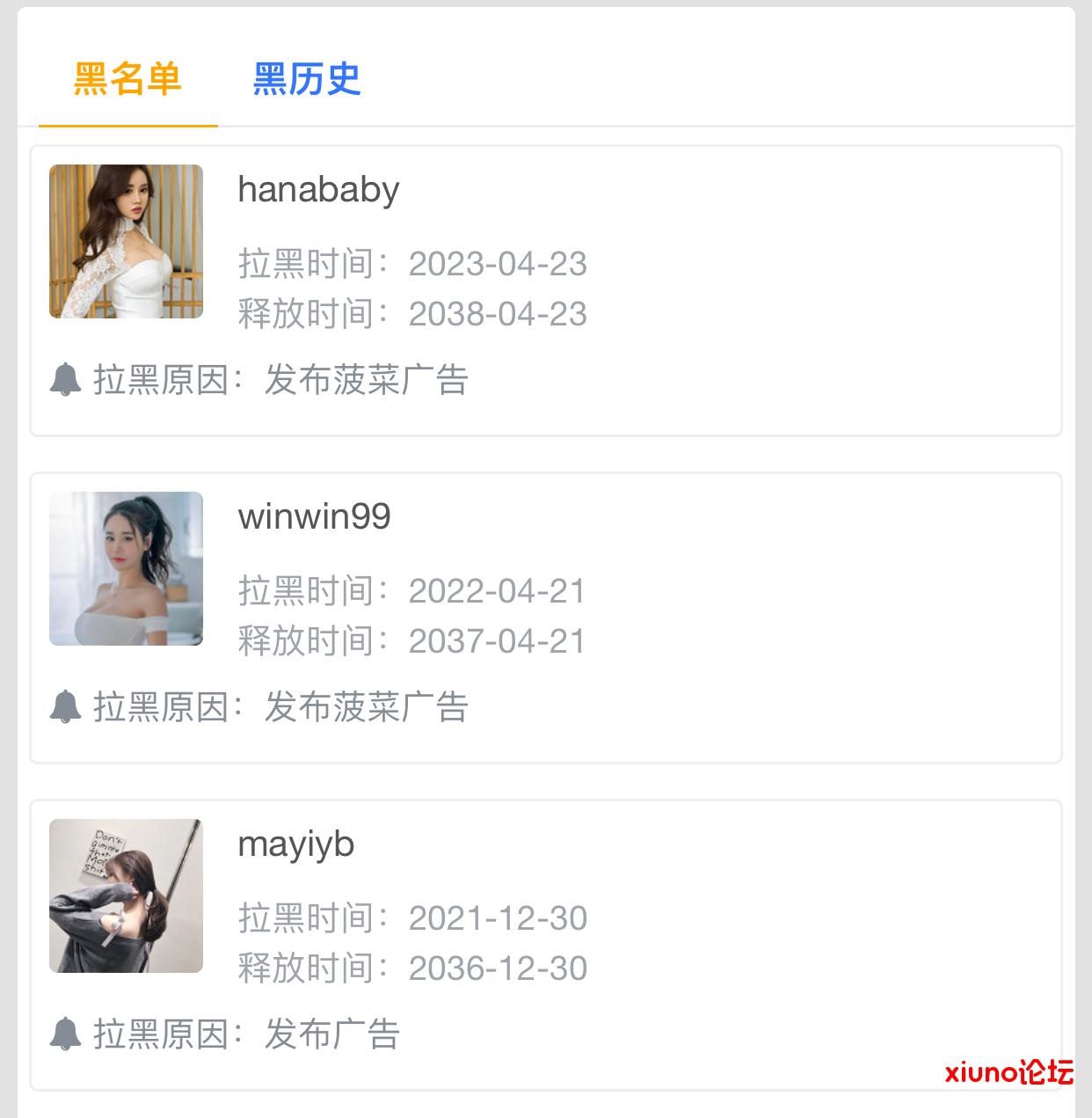This screenshot has height=1118, width=1092.
Task: Click the username winwin99
Action: point(314,517)
